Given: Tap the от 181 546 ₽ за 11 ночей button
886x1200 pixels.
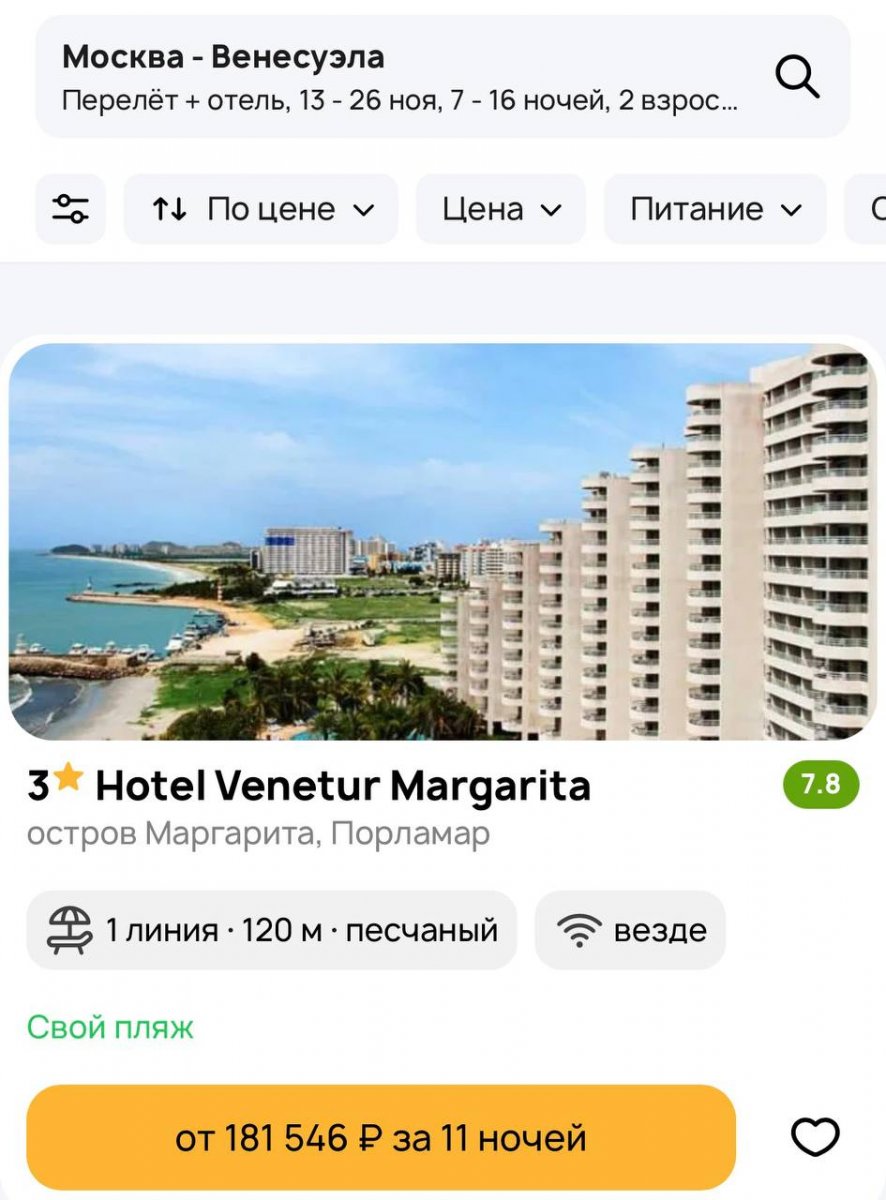Looking at the screenshot, I should point(381,1138).
